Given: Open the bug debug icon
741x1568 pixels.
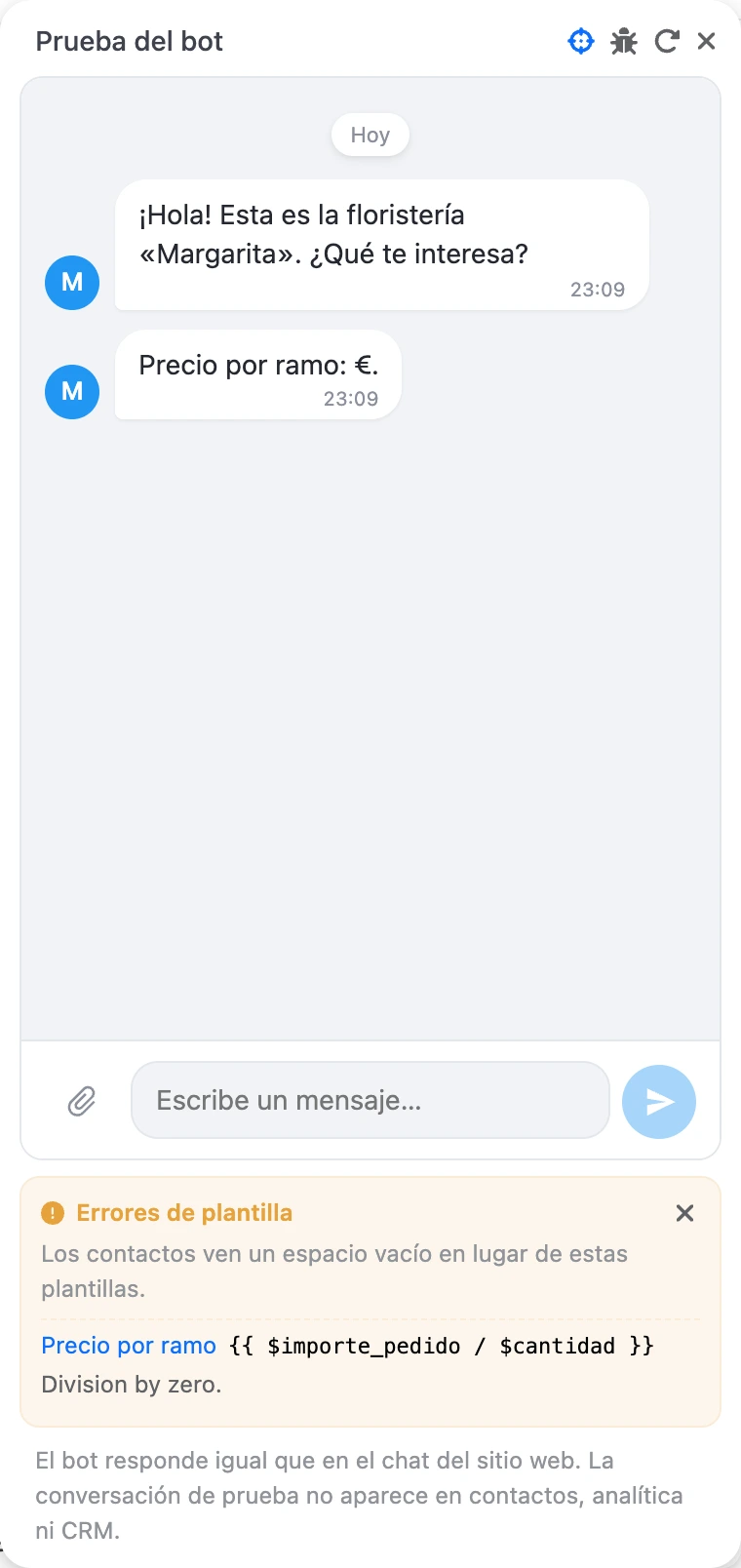Looking at the screenshot, I should click(x=624, y=41).
